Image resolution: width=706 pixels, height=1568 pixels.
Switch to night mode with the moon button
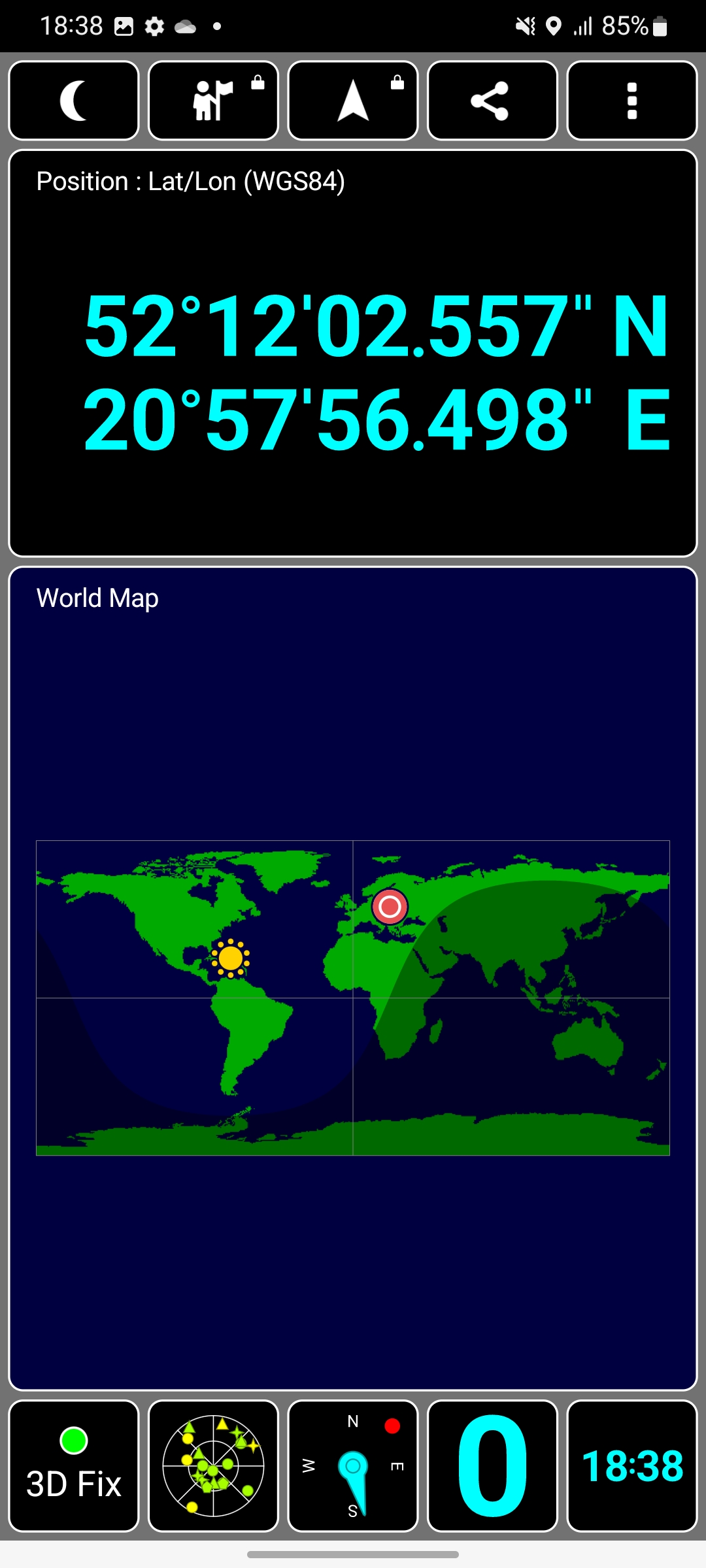coord(74,101)
